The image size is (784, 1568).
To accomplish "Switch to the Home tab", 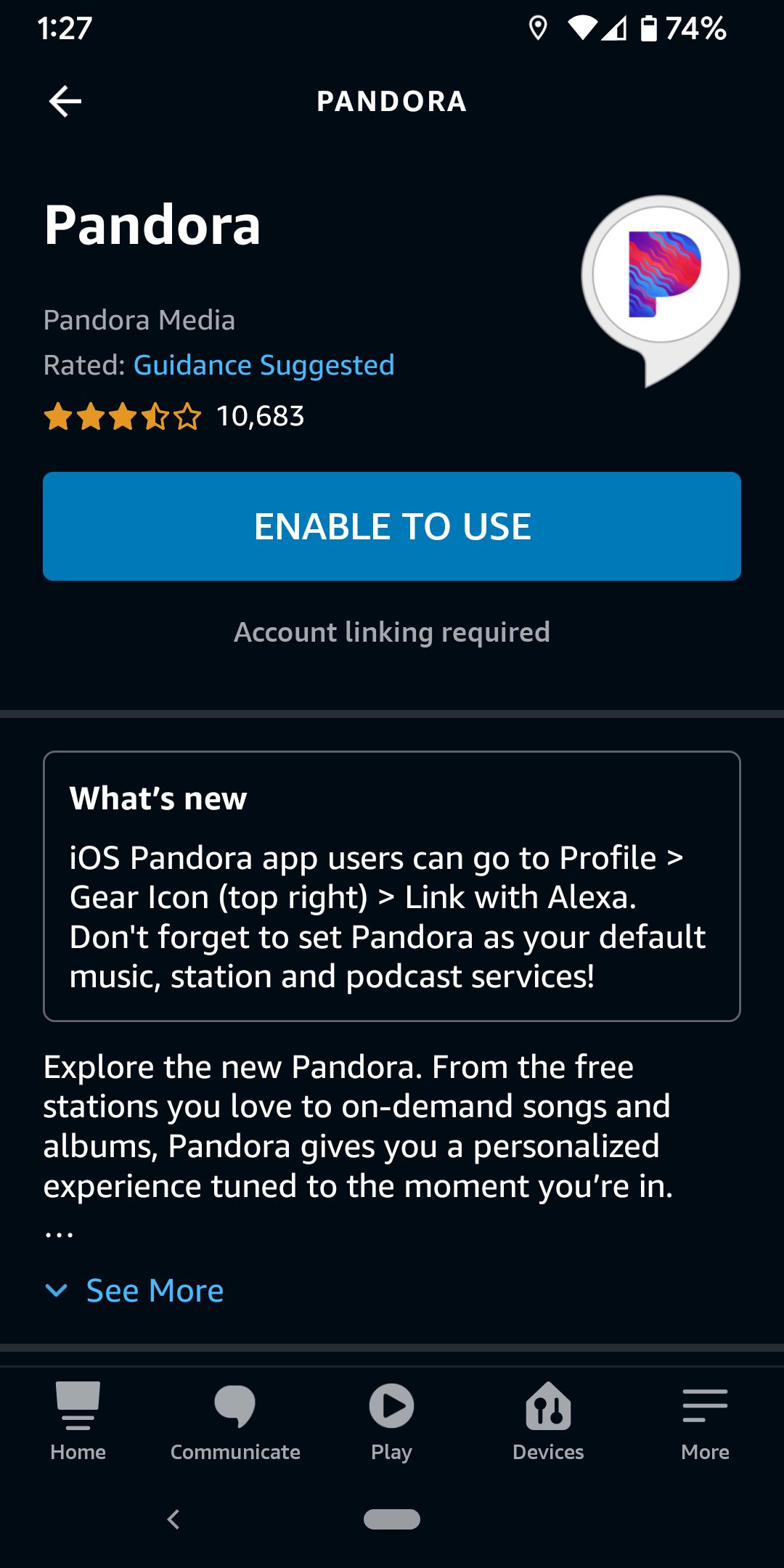I will point(78,1421).
